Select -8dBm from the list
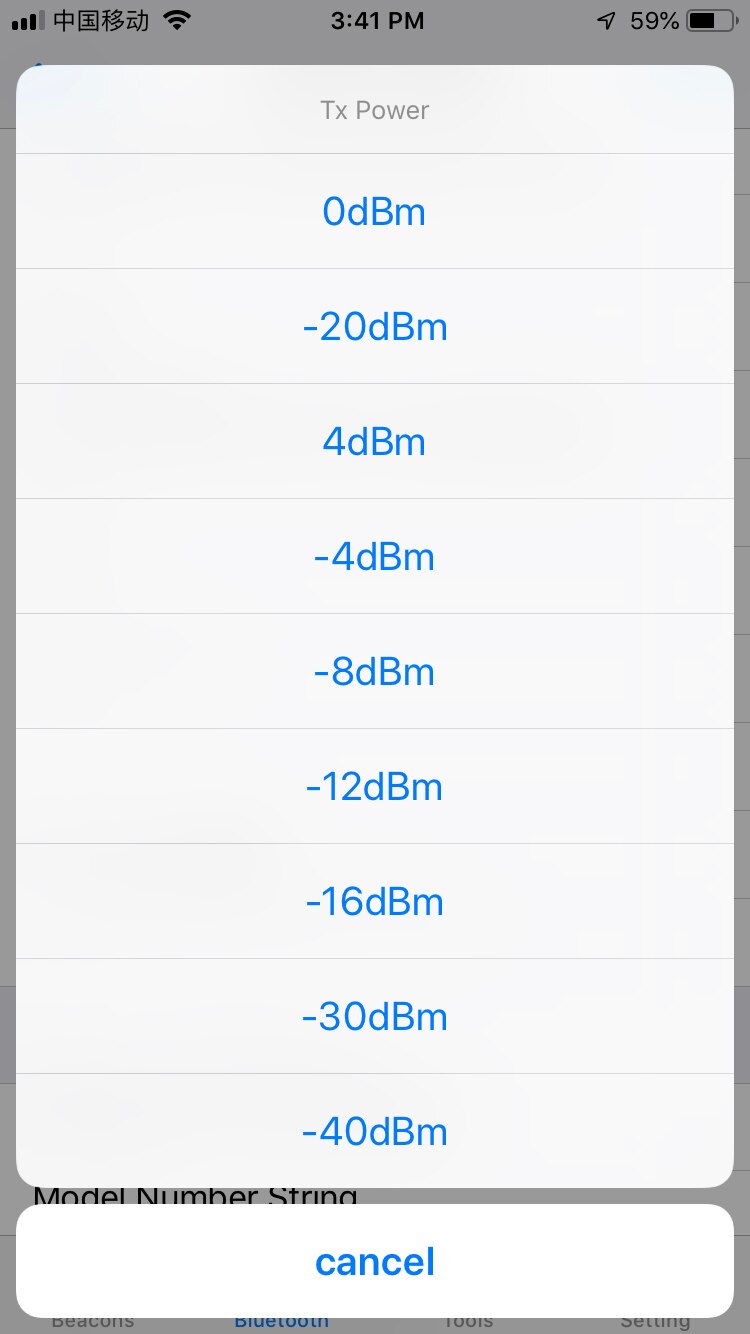 point(374,672)
